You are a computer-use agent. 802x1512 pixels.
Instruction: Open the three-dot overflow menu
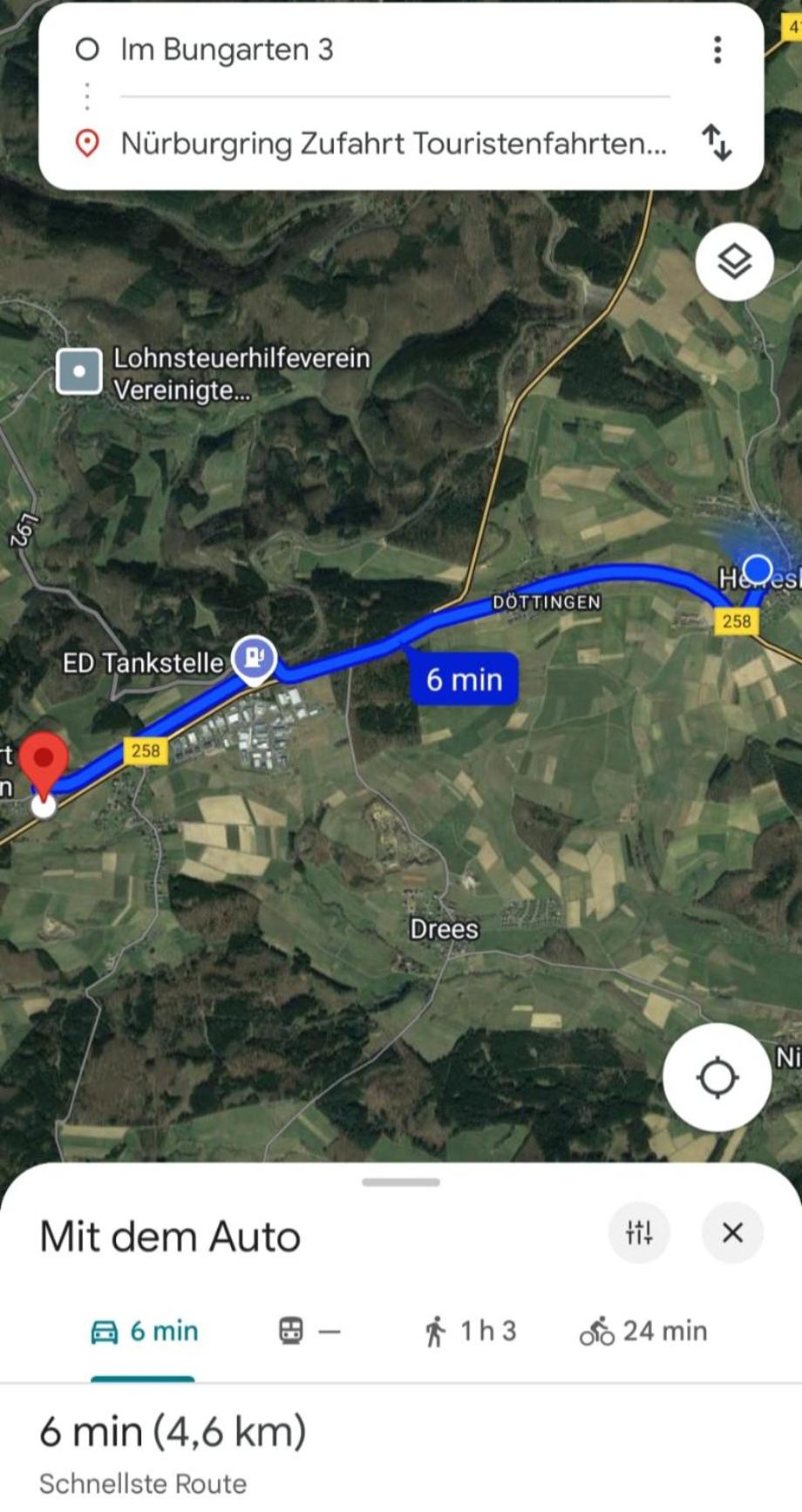click(717, 50)
